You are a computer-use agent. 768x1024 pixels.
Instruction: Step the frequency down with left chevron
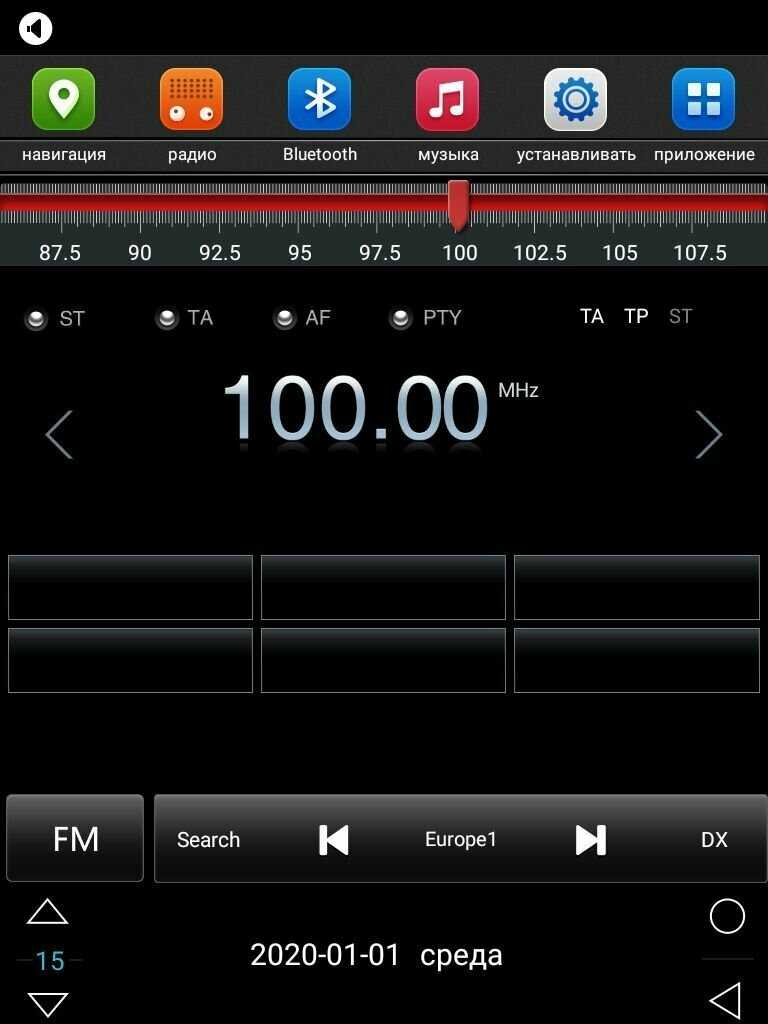tap(59, 434)
